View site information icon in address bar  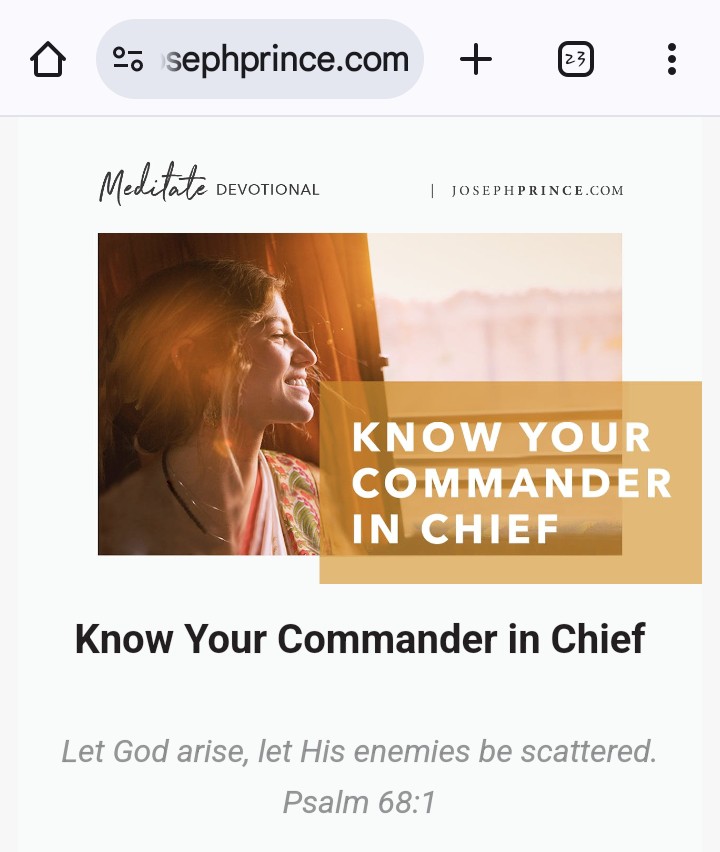pos(128,60)
